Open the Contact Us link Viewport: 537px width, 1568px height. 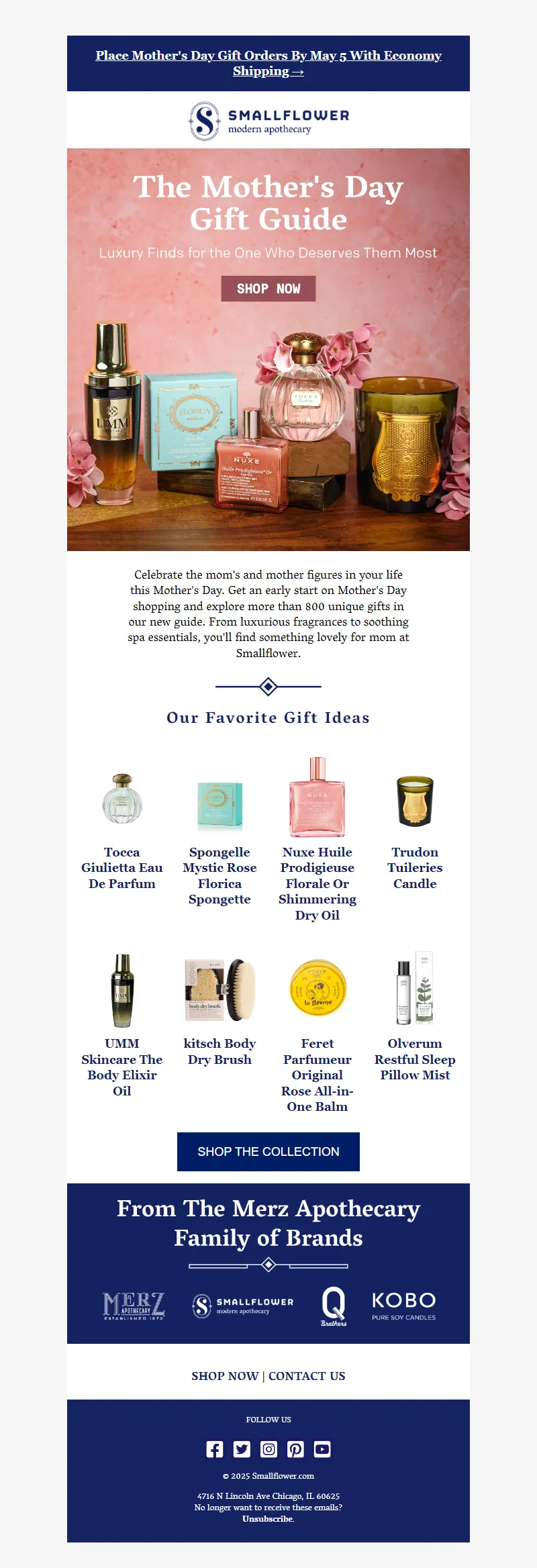click(307, 1376)
